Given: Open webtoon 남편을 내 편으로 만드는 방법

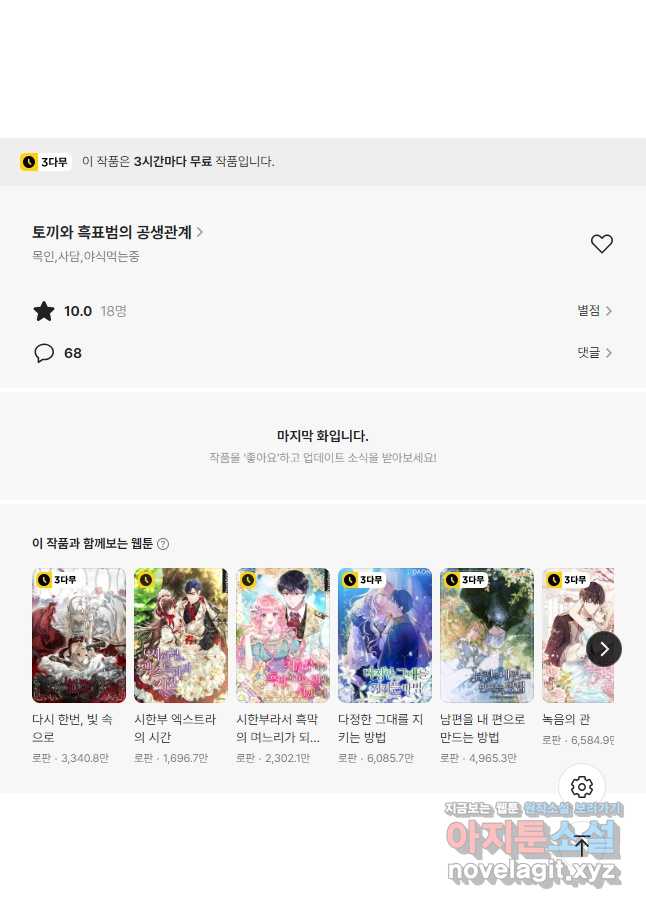Looking at the screenshot, I should point(487,636).
